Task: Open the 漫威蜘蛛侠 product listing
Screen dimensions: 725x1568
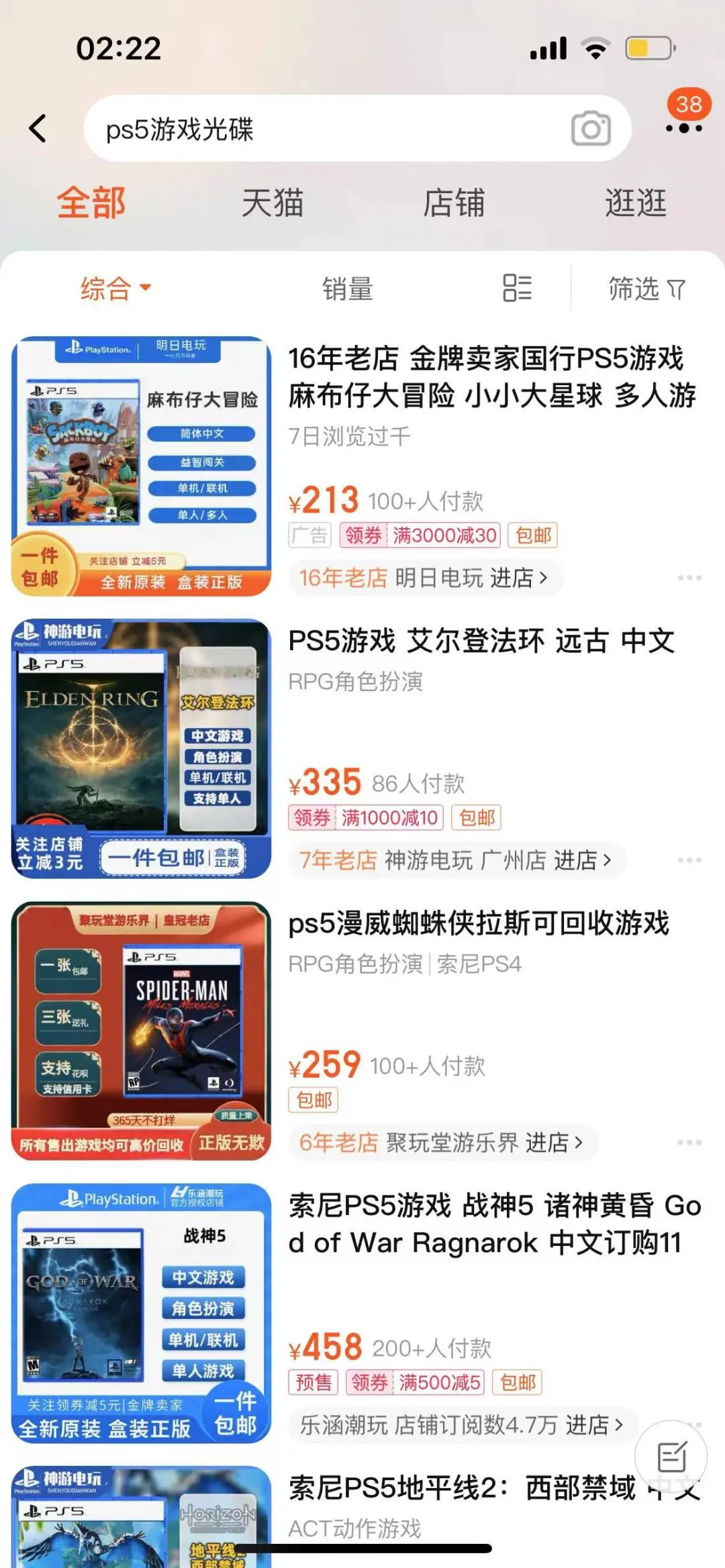Action: pyautogui.click(x=478, y=923)
